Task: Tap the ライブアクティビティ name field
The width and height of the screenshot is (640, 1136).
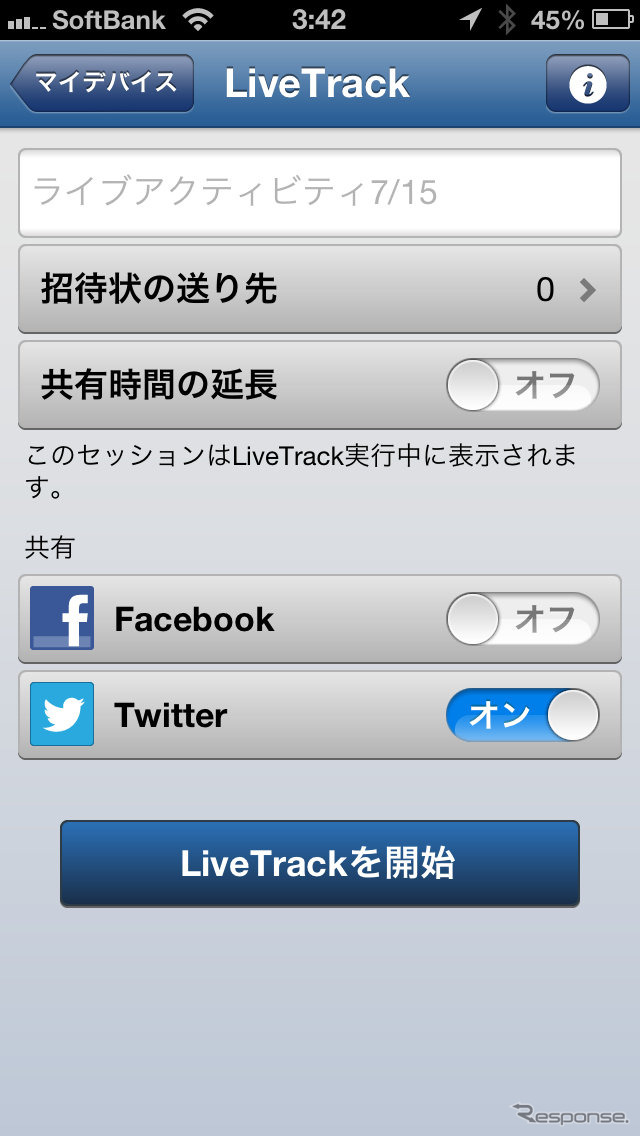Action: (x=319, y=192)
